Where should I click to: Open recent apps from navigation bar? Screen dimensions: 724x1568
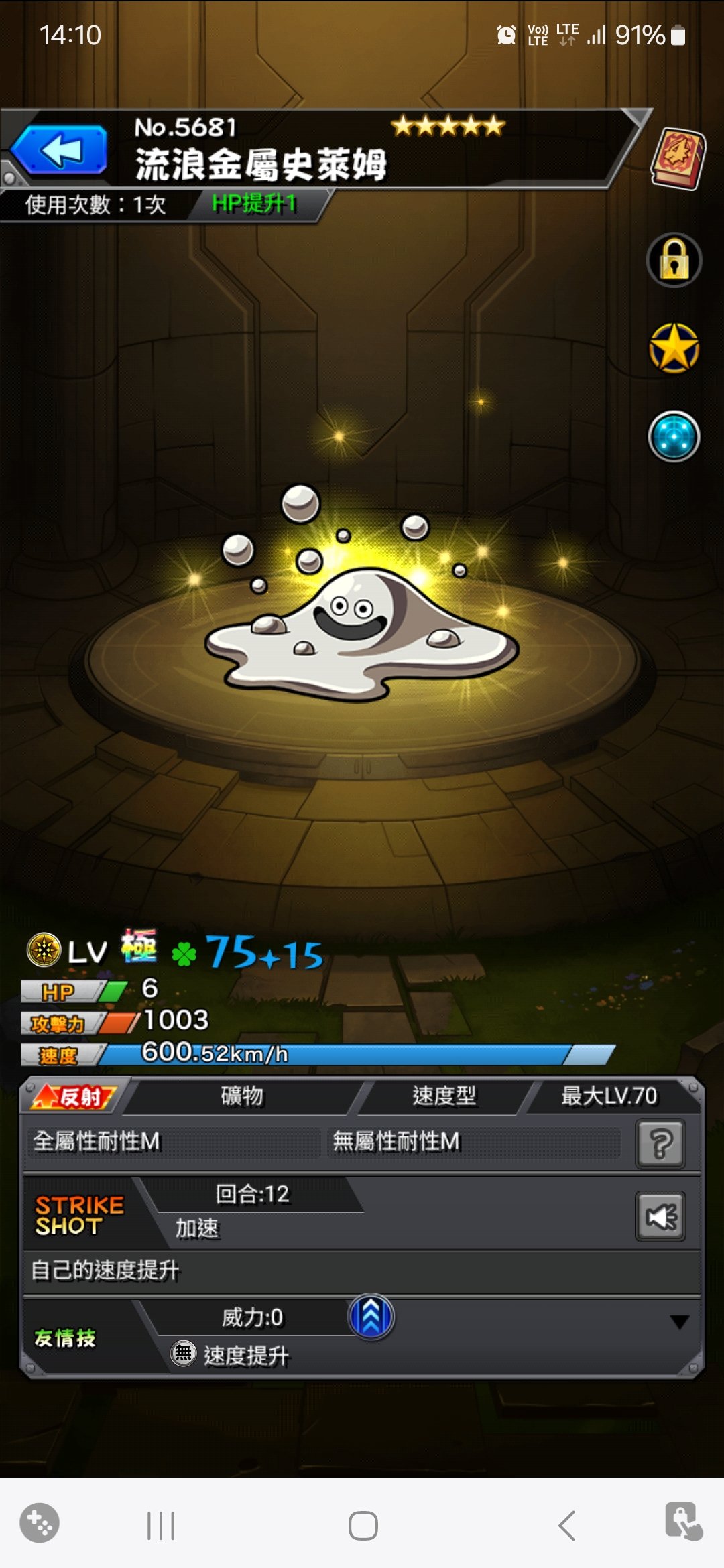pos(161,1526)
